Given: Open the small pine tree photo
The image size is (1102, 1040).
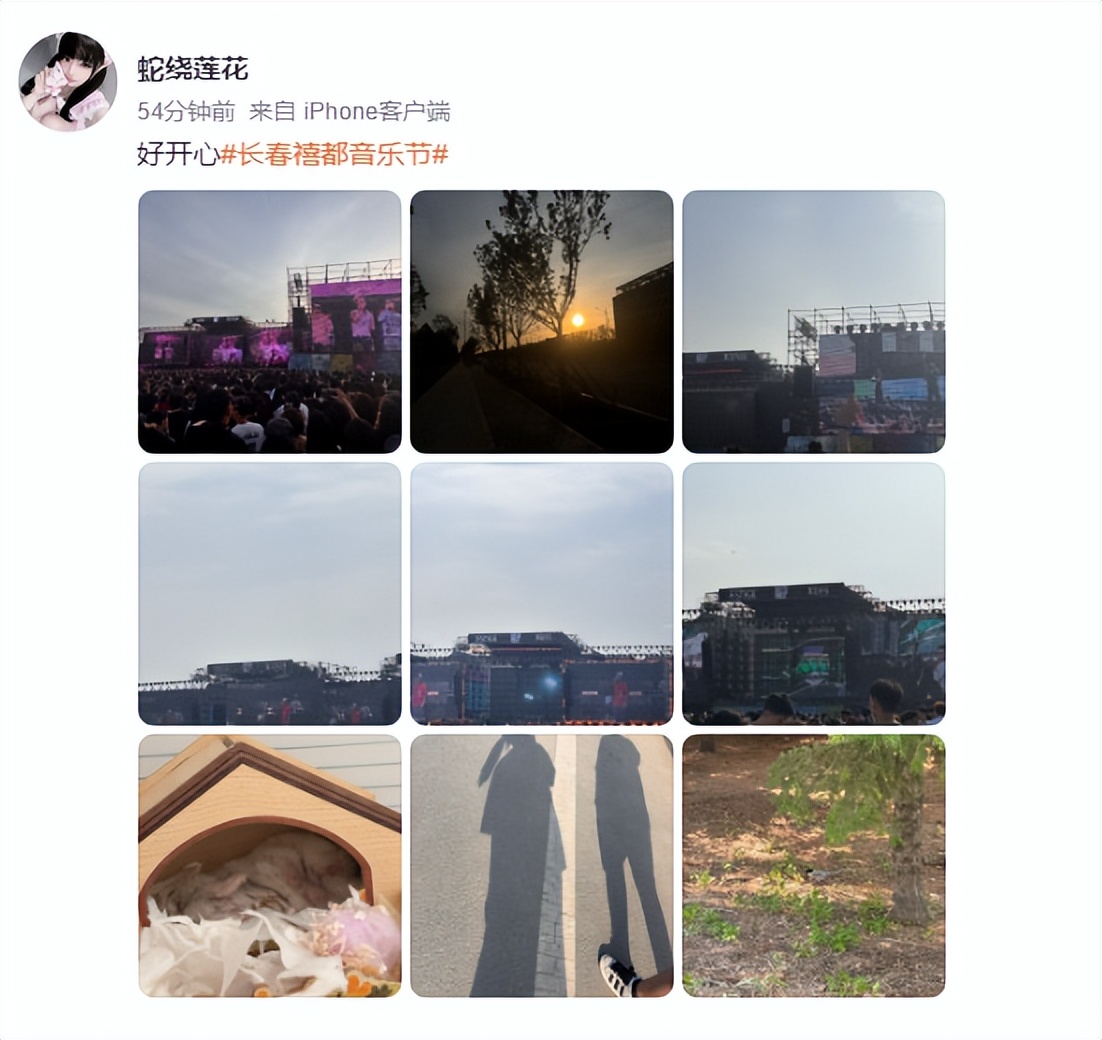Looking at the screenshot, I should pos(813,865).
